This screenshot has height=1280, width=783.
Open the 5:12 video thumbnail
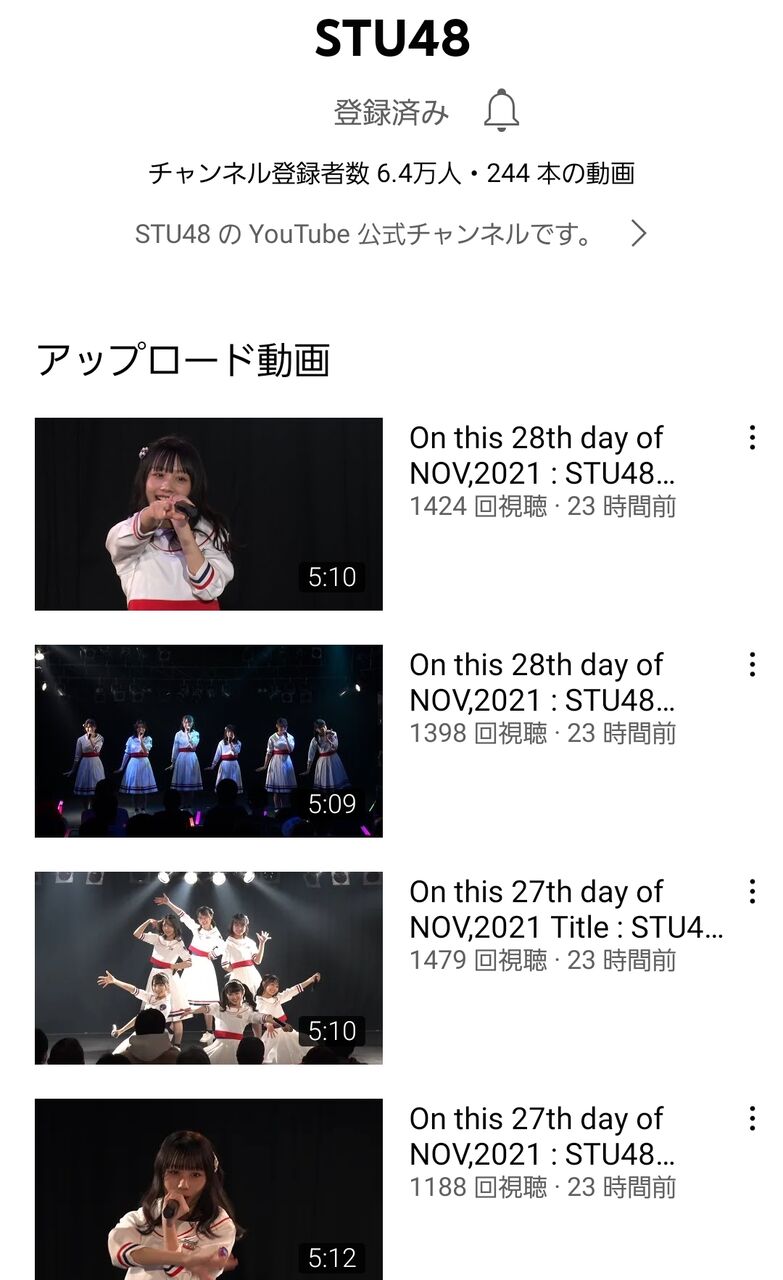[x=208, y=1188]
